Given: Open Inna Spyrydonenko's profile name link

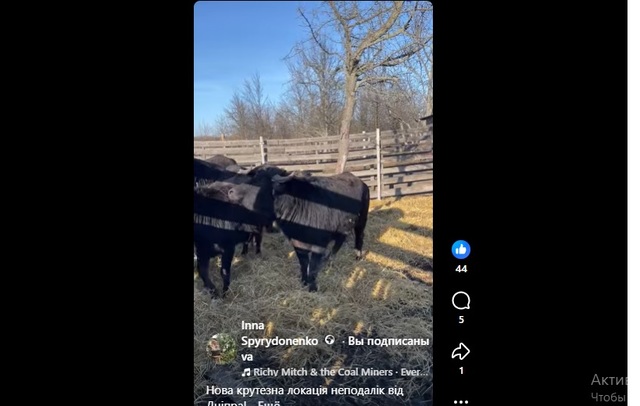Looking at the screenshot, I should tap(279, 340).
